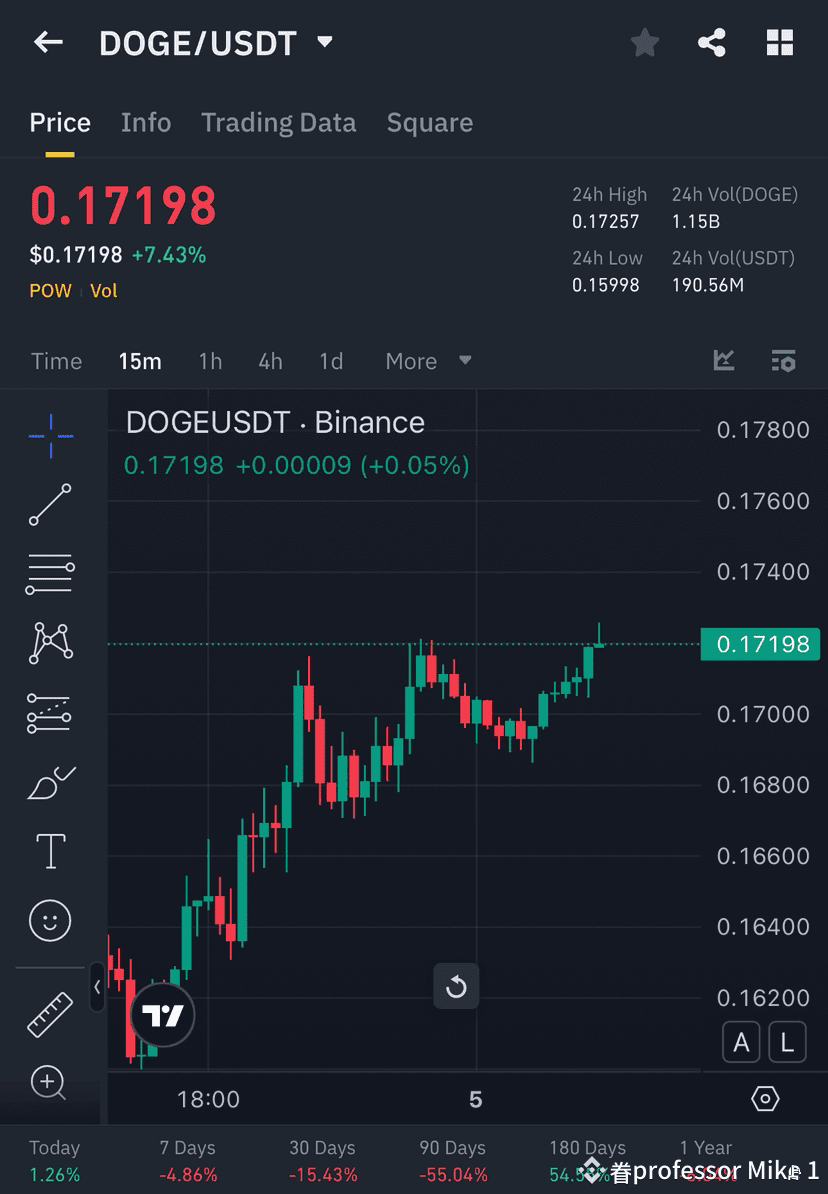Select the zoom-in magnifier tool
828x1194 pixels.
50,1083
